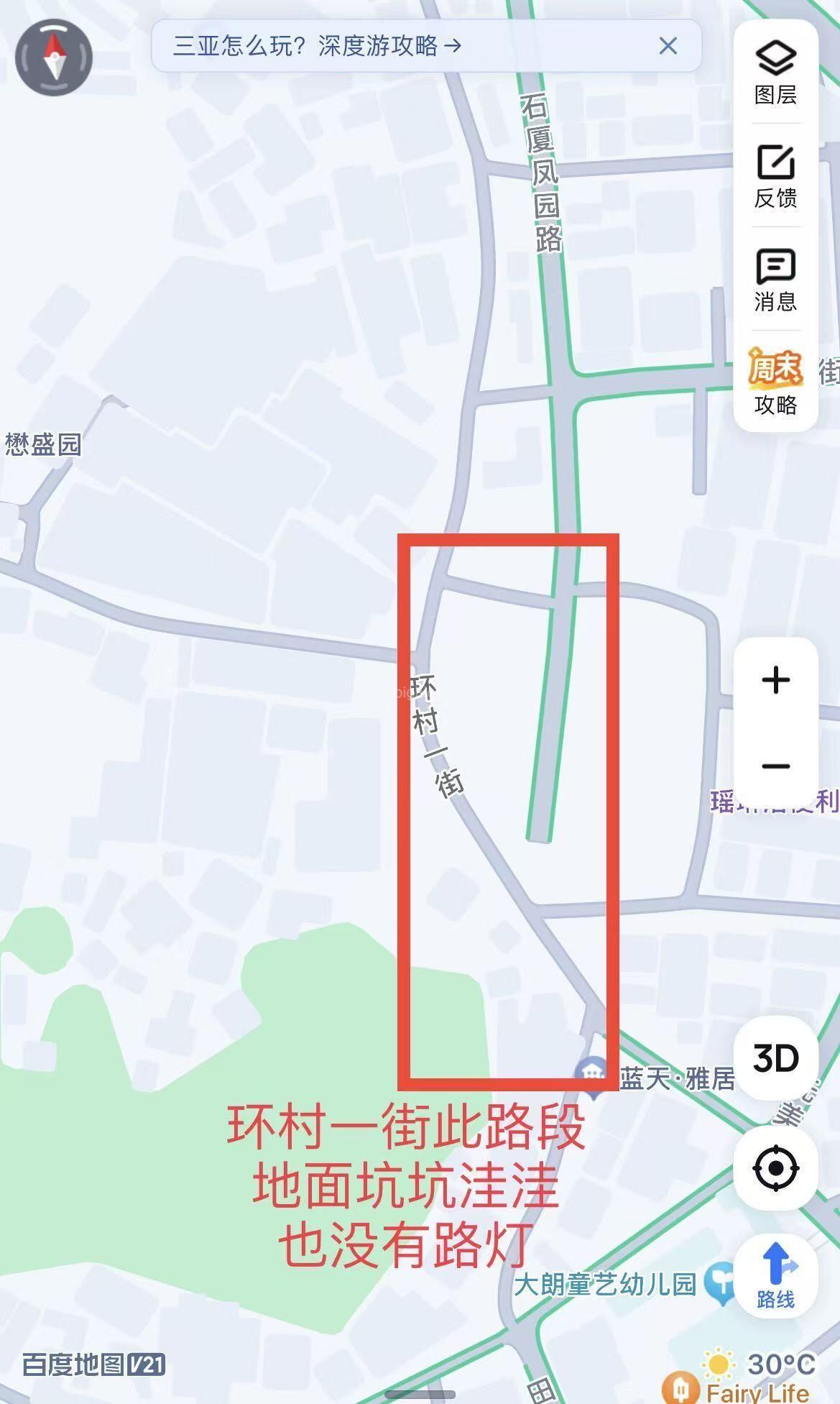Screen dimensions: 840x1404
Task: Open the 图层 map layers panel
Action: (775, 73)
